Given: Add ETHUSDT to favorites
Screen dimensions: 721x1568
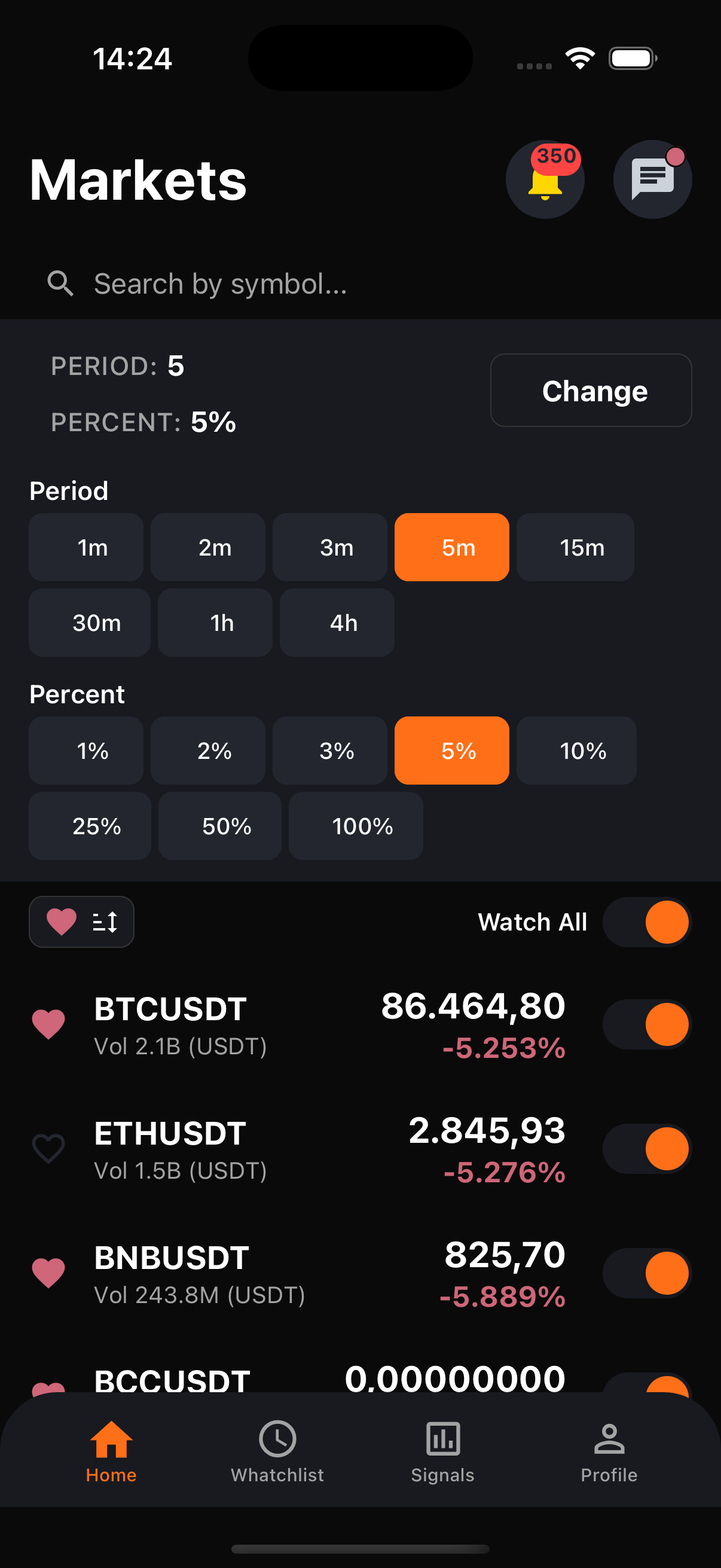Looking at the screenshot, I should pyautogui.click(x=48, y=1149).
